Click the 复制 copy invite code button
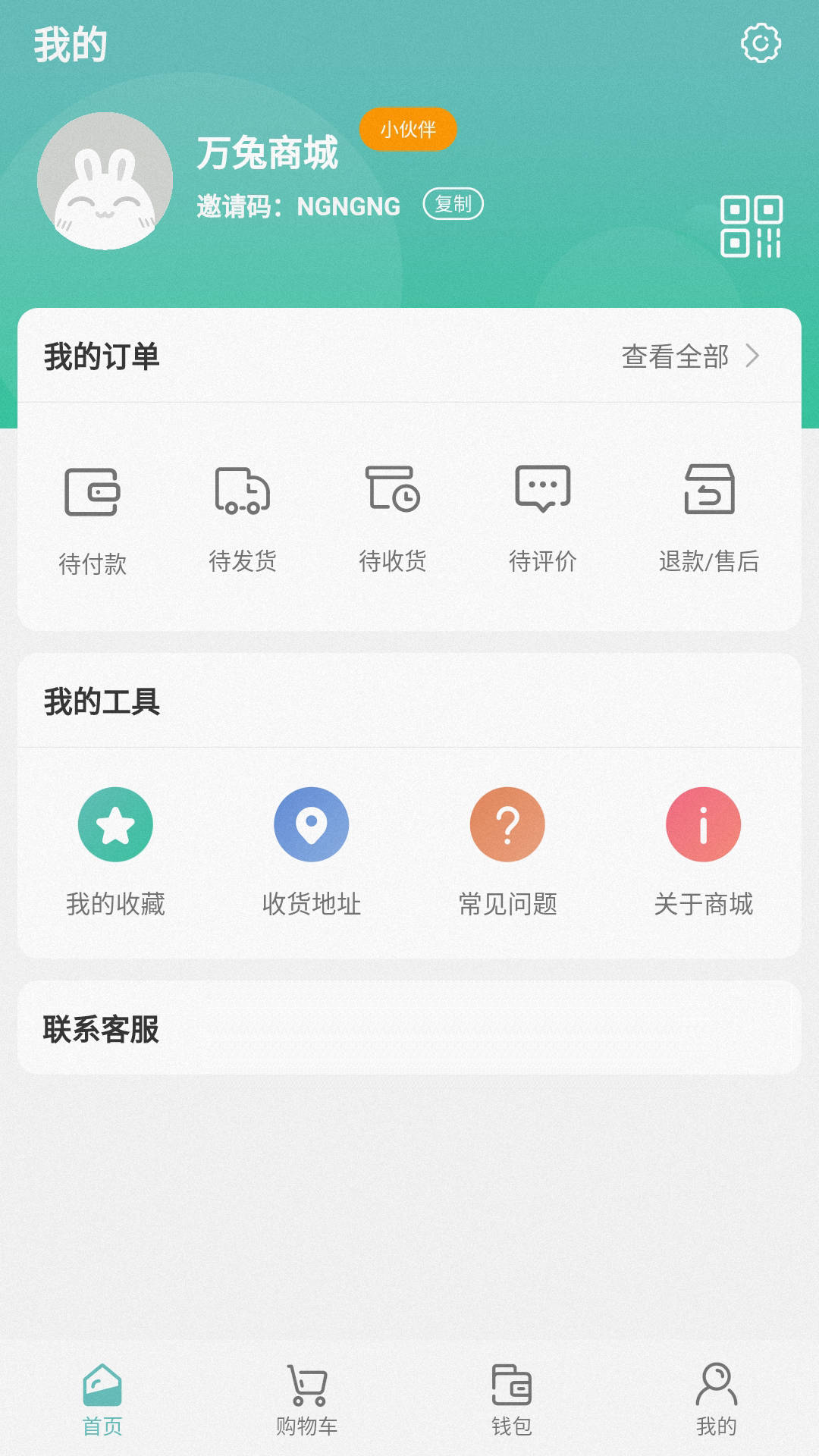Screen dimensions: 819x1456 click(x=453, y=205)
